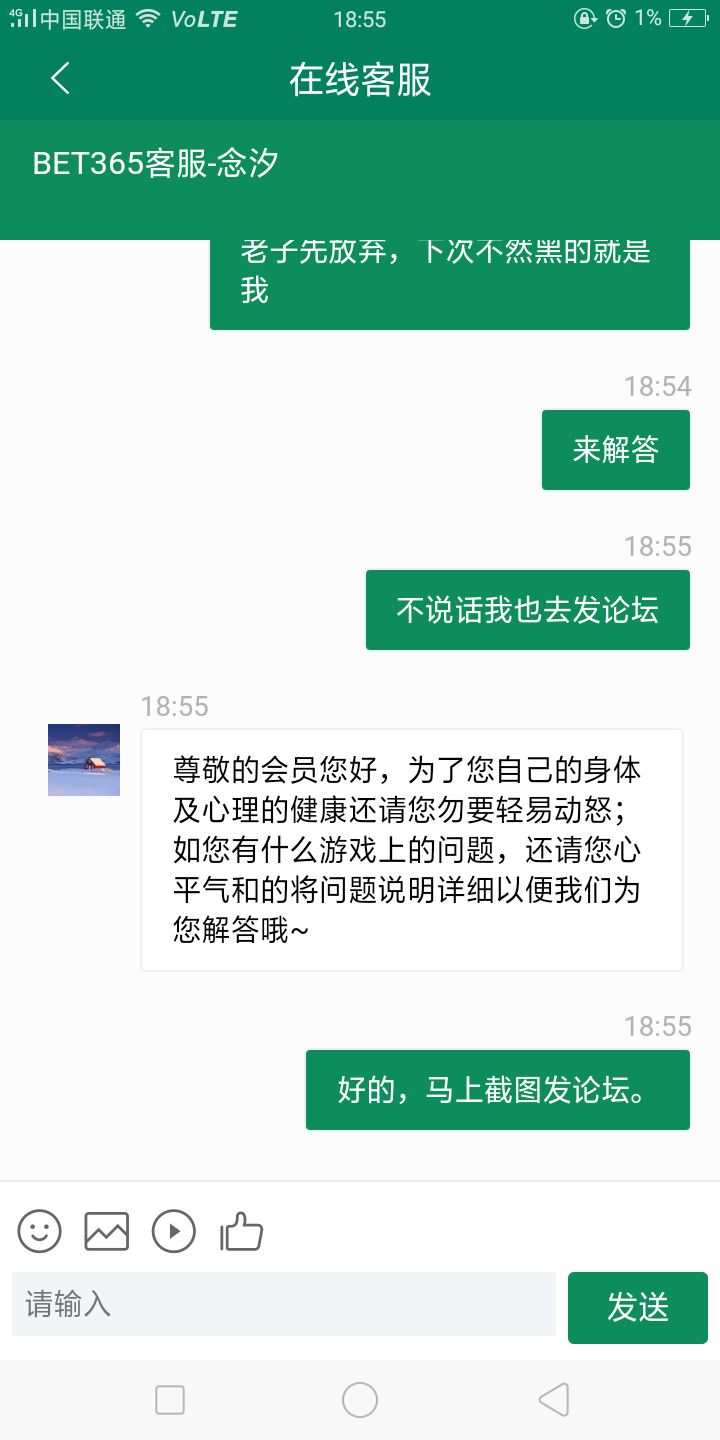This screenshot has height=1440, width=720.
Task: Tap the 请输入 message input field
Action: click(x=283, y=1306)
